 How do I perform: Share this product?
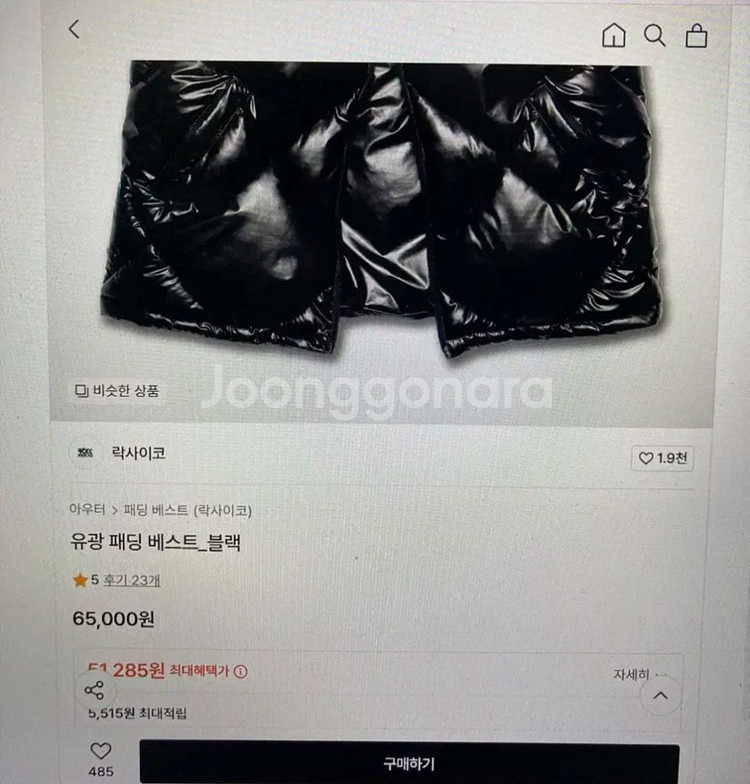pyautogui.click(x=94, y=689)
